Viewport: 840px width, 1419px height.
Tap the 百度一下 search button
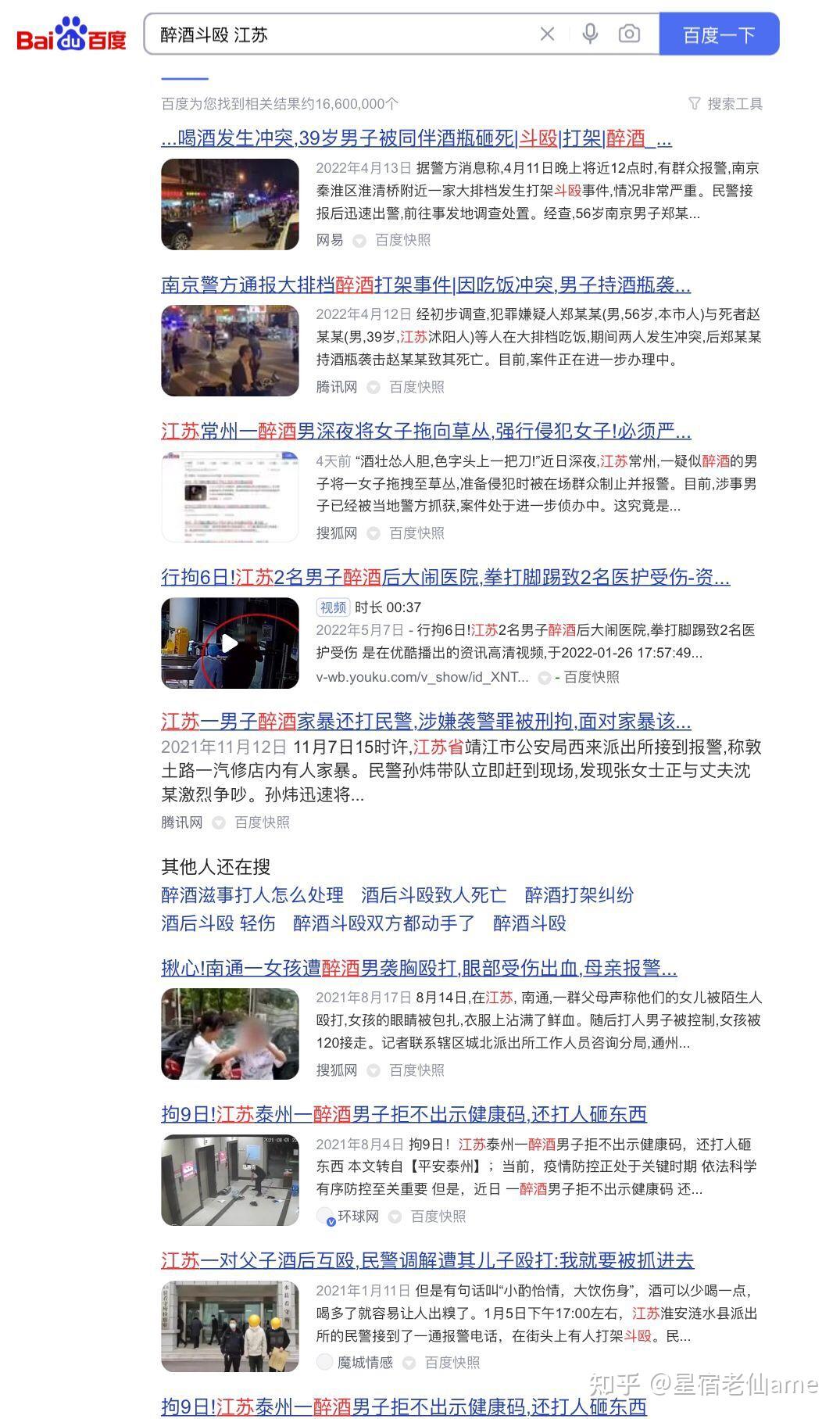click(x=718, y=34)
